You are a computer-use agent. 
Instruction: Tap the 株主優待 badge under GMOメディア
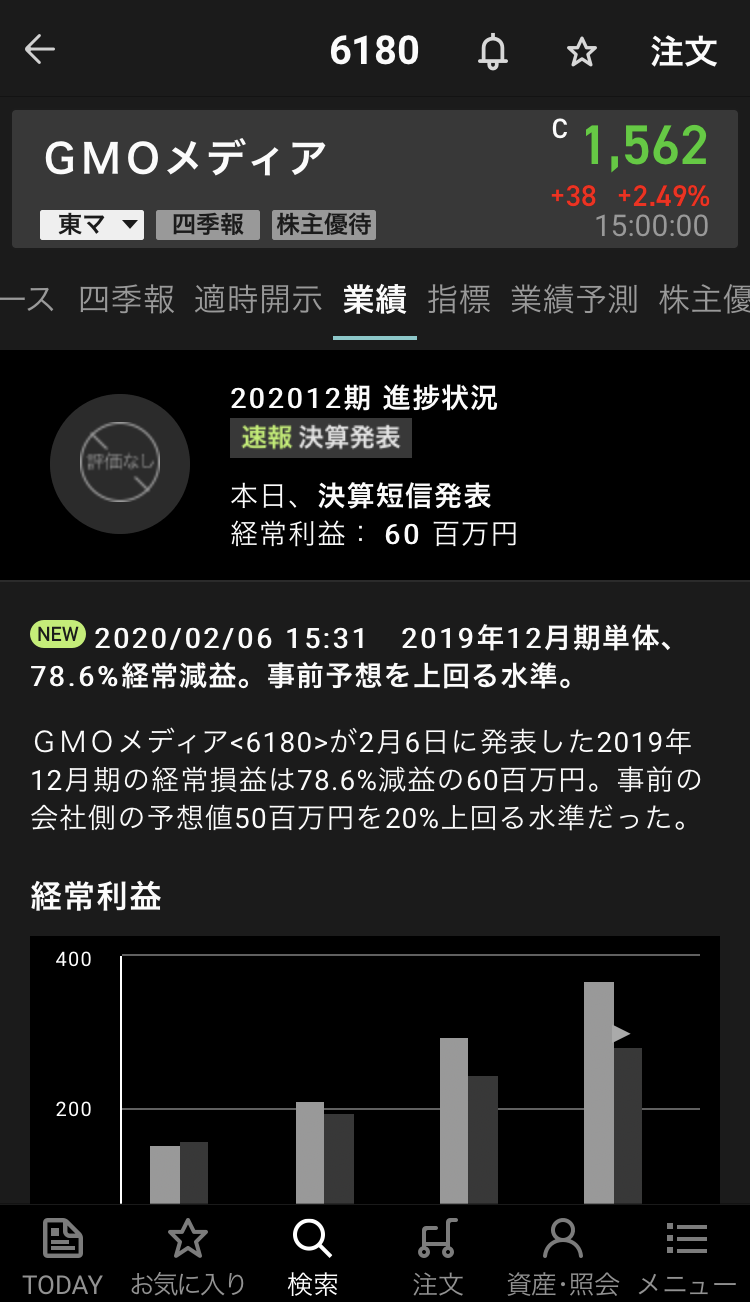[324, 225]
